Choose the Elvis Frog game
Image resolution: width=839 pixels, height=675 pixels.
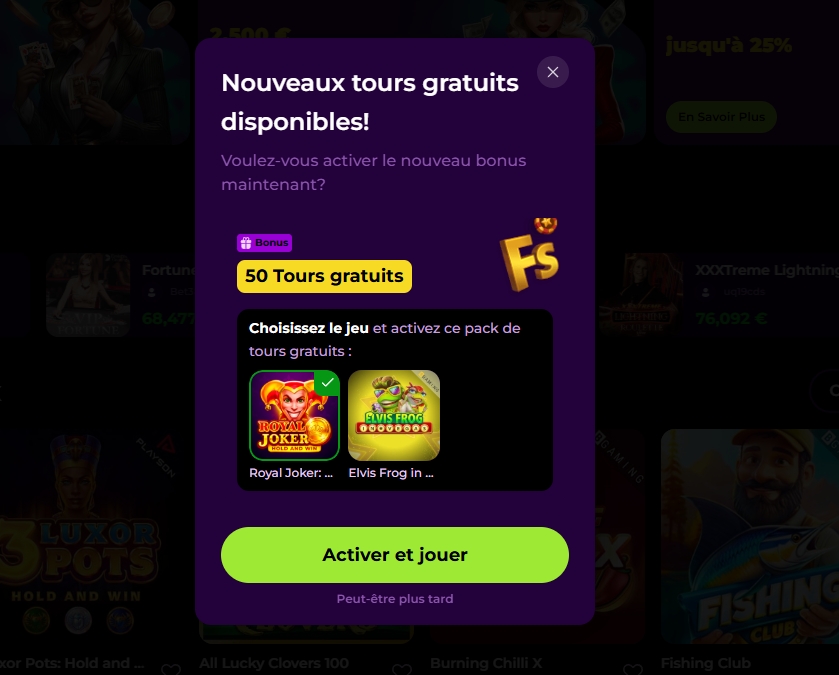393,416
